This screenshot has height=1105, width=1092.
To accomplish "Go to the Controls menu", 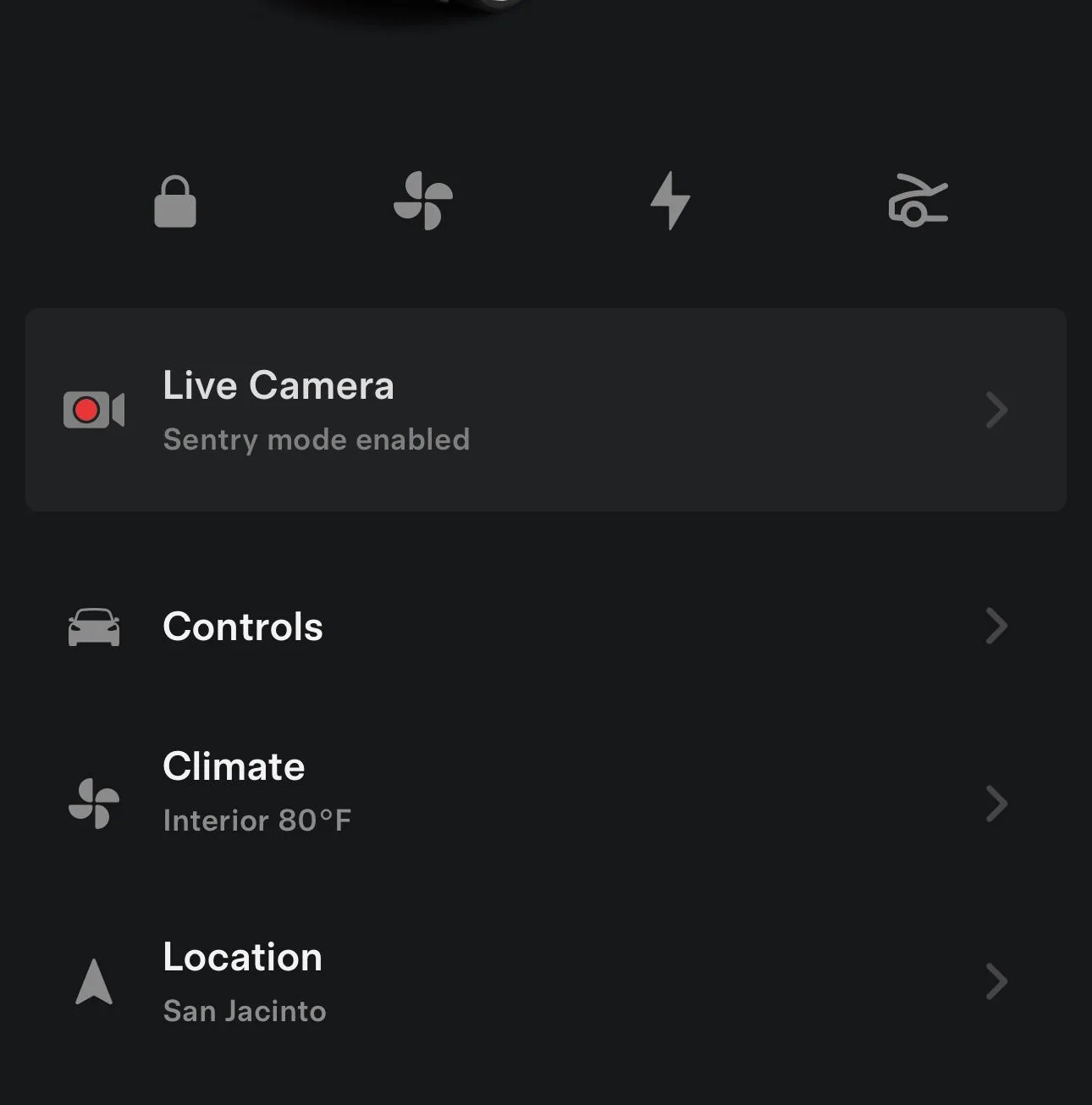I will pos(545,627).
